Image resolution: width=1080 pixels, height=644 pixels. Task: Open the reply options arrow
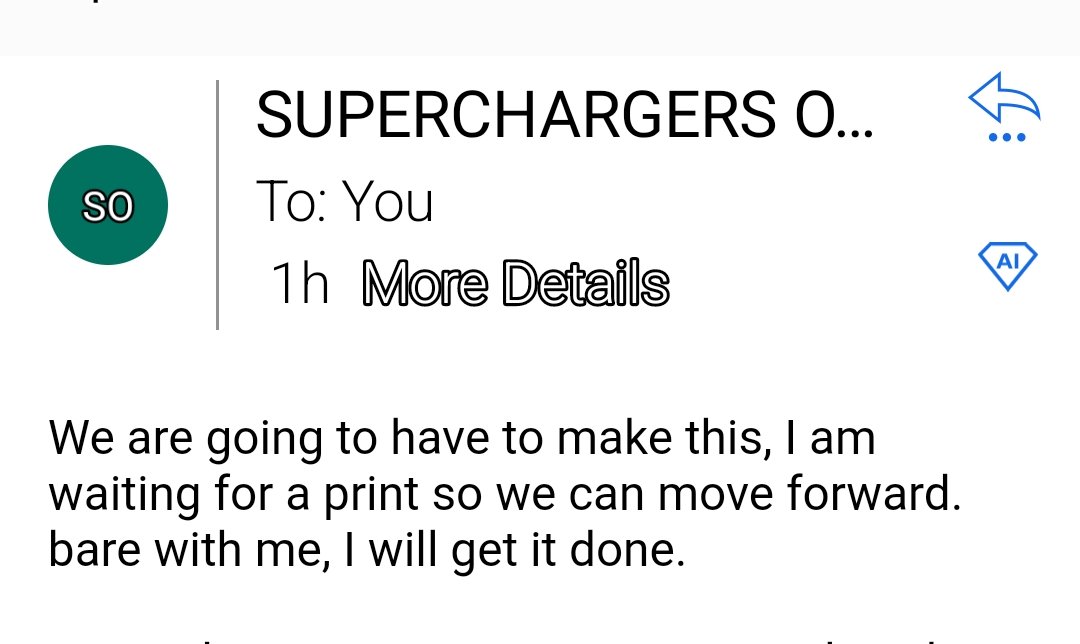pyautogui.click(x=1004, y=104)
